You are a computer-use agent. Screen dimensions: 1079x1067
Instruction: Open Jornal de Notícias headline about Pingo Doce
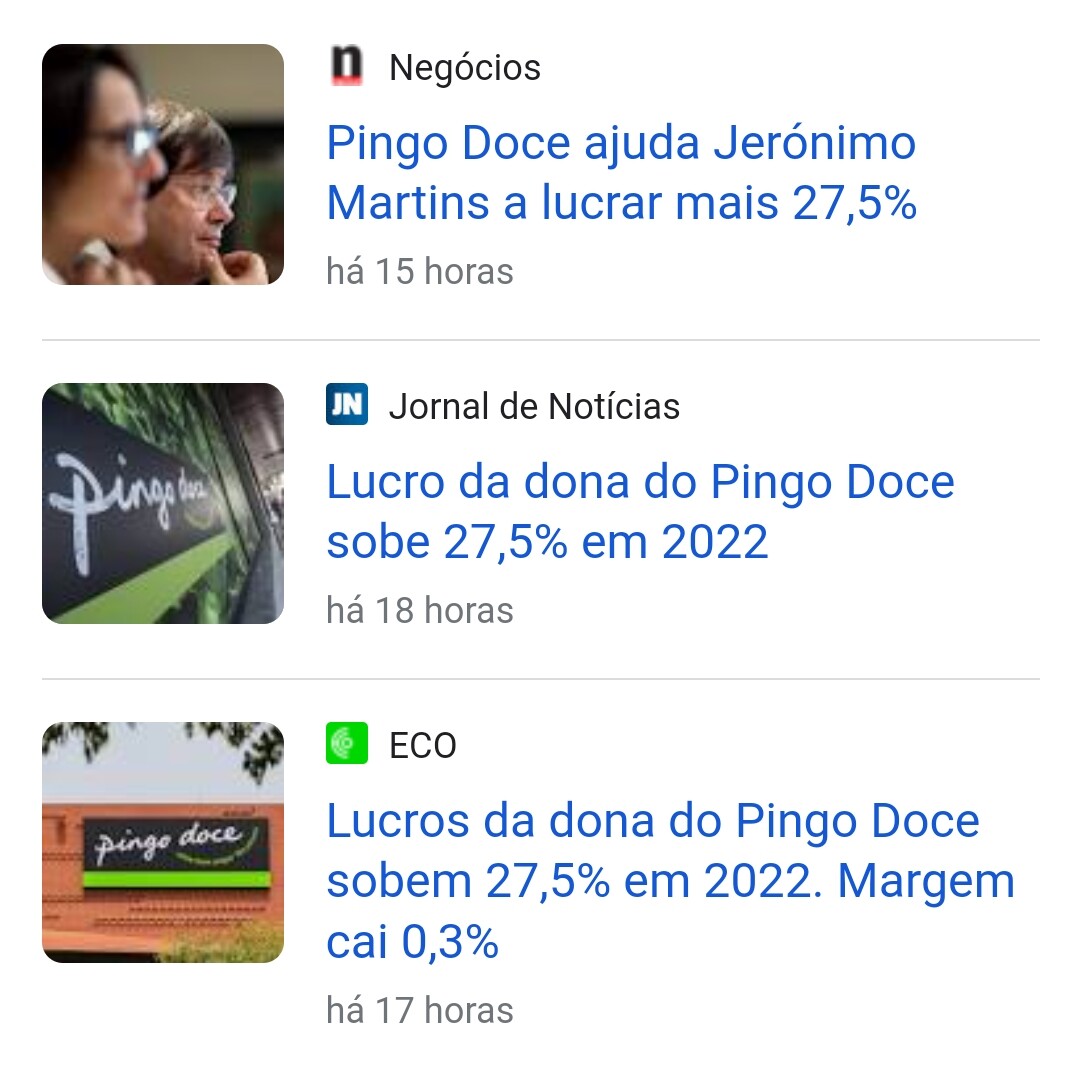tap(640, 512)
